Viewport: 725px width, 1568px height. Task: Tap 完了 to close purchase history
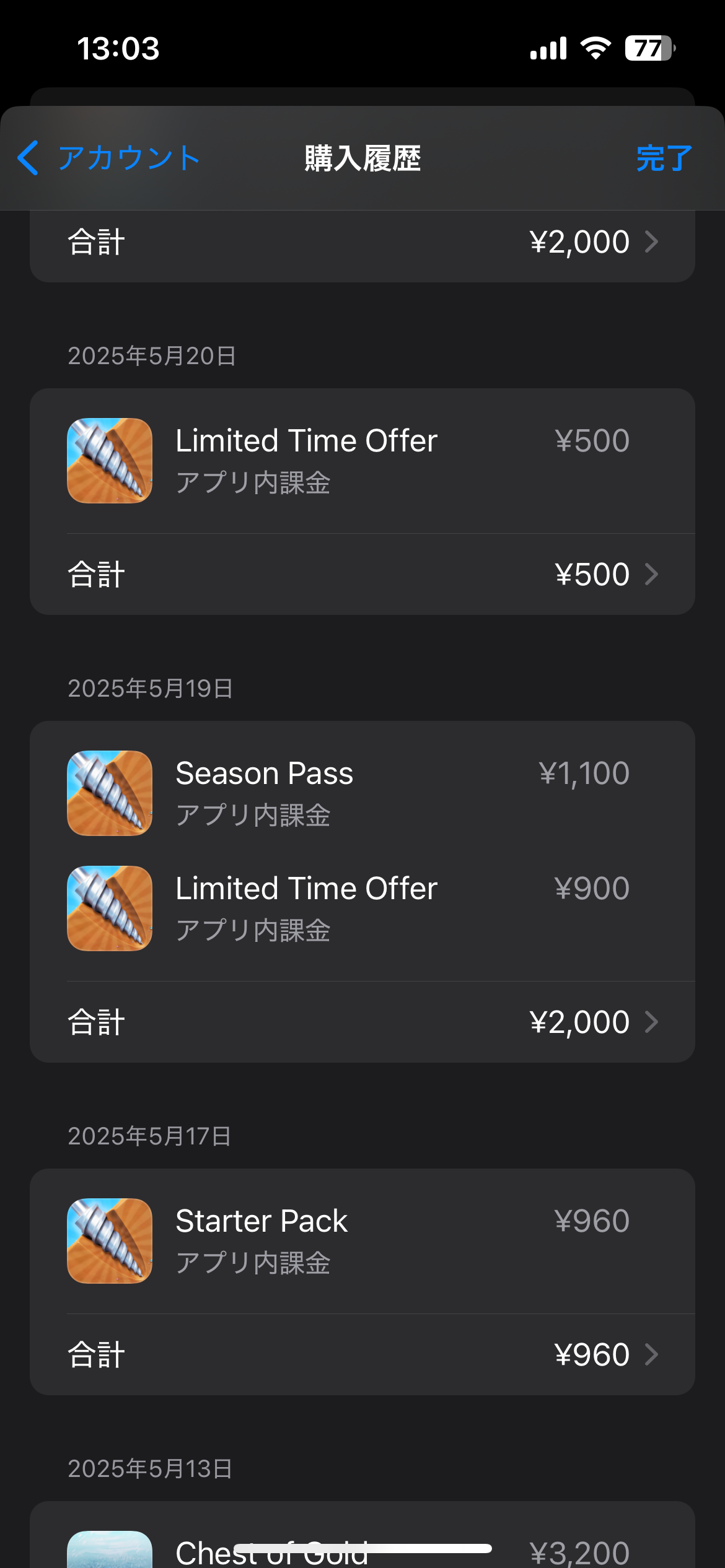pyautogui.click(x=663, y=158)
